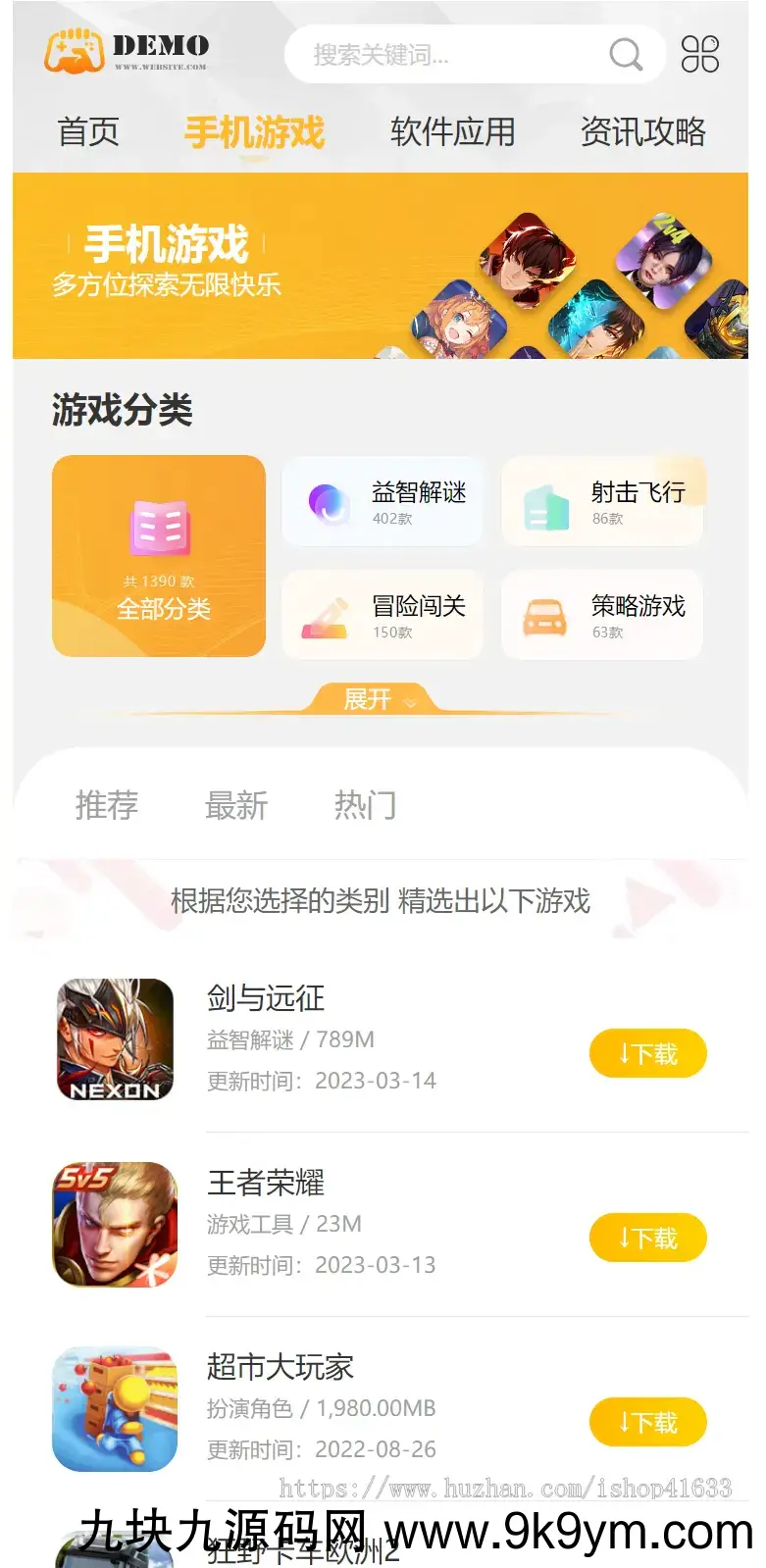Click the DEMO game controller logo
The width and height of the screenshot is (766, 1568).
point(72,51)
